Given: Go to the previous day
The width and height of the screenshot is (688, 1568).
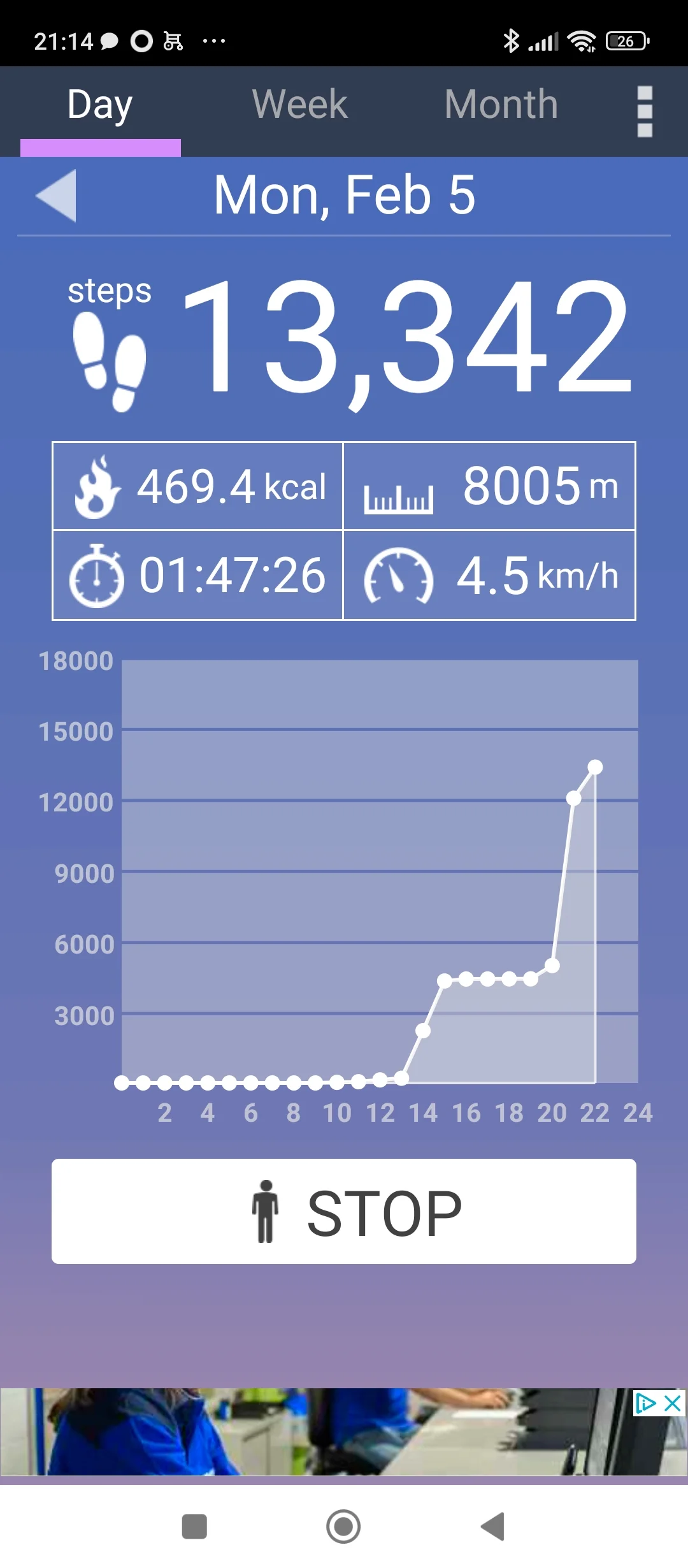Looking at the screenshot, I should click(57, 196).
